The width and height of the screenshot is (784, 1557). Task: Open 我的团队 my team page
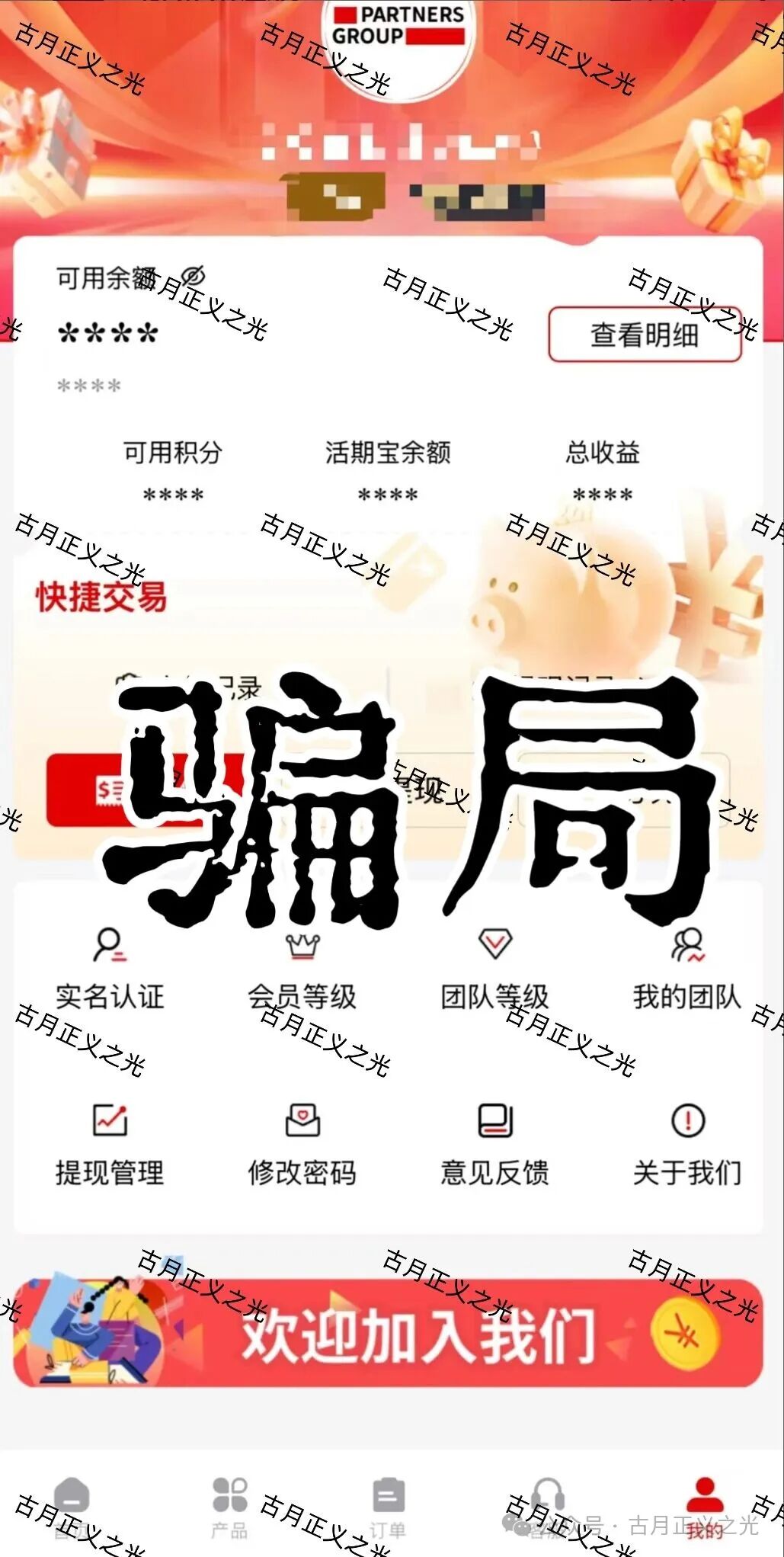coord(687,969)
